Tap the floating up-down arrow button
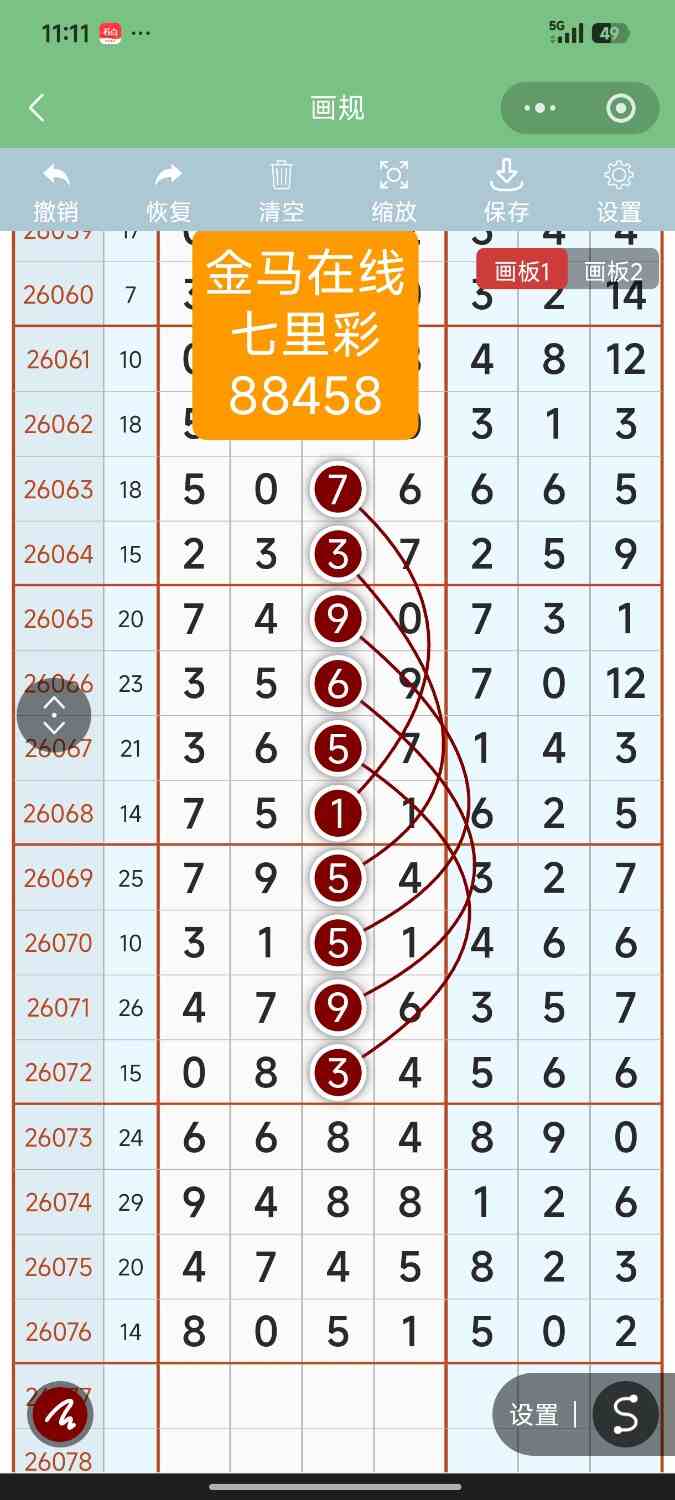675x1500 pixels. (x=54, y=715)
